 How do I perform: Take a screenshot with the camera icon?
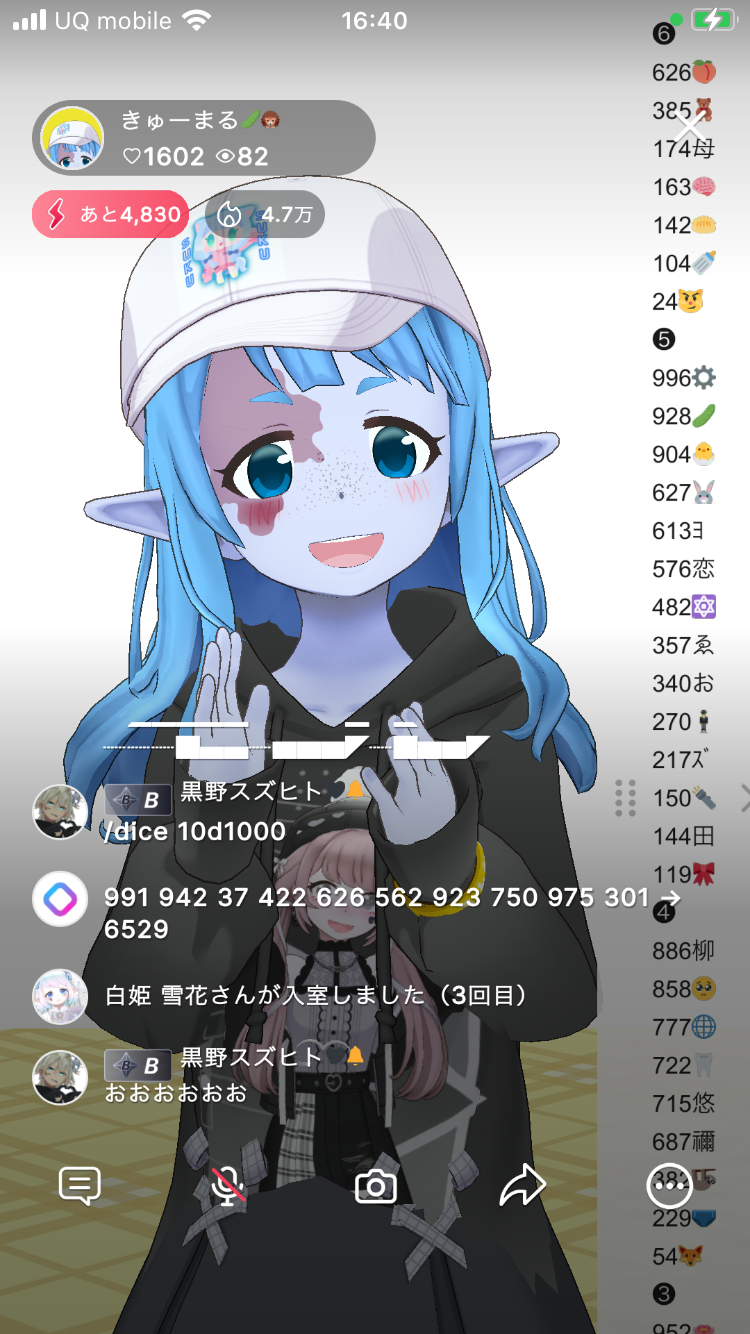(x=376, y=1187)
